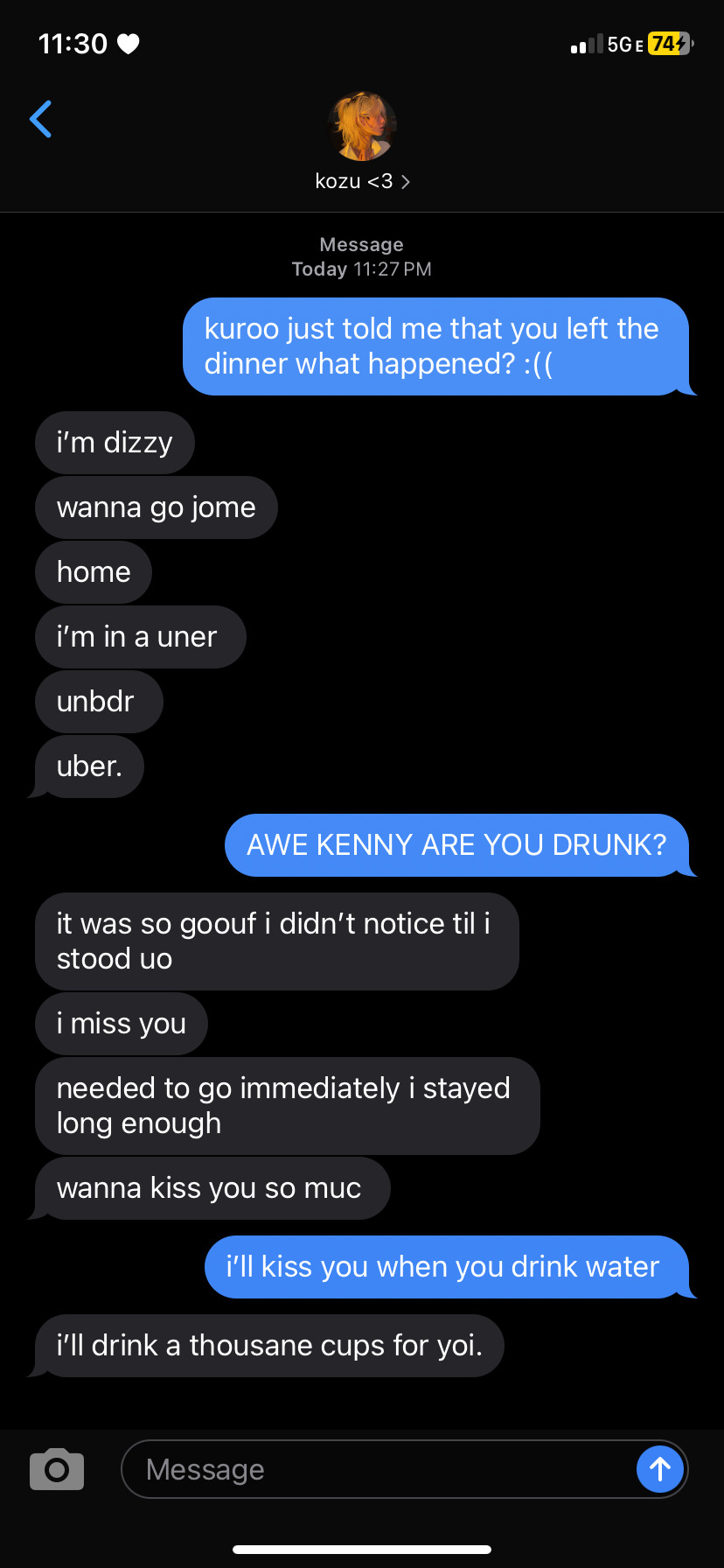Send the message with the arrow button

point(659,1469)
